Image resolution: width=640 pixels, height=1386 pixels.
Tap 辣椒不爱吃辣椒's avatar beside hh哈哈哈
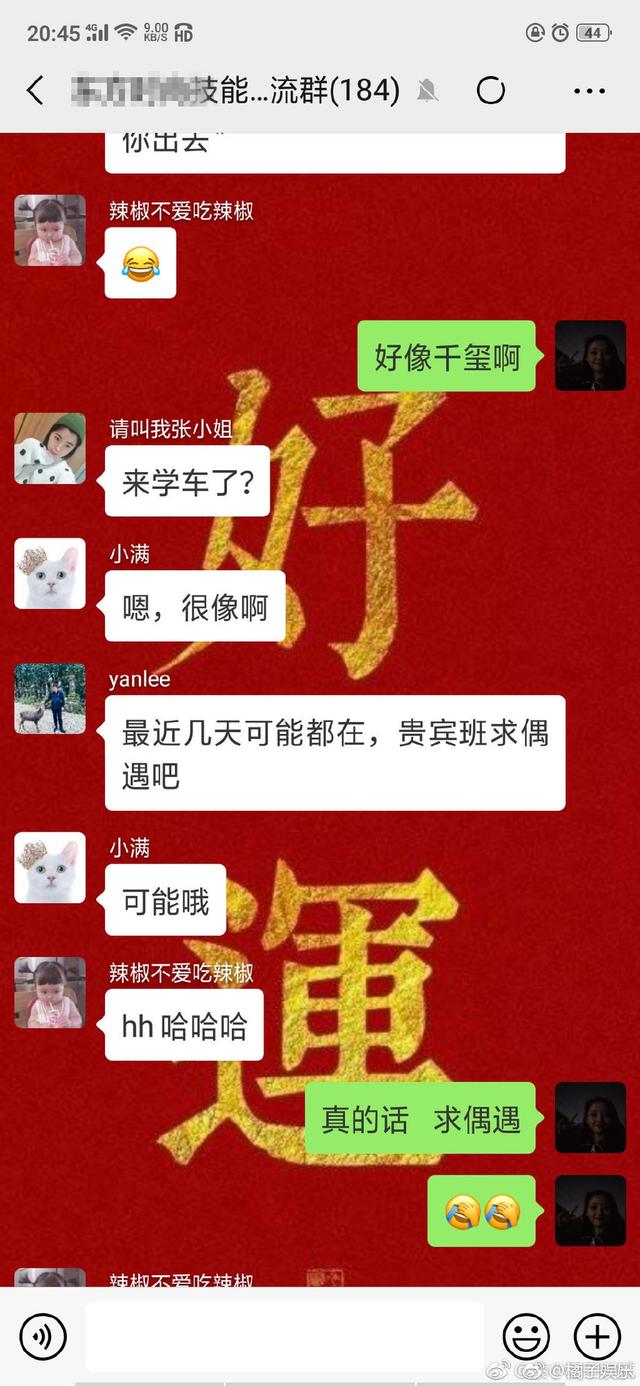click(x=50, y=992)
